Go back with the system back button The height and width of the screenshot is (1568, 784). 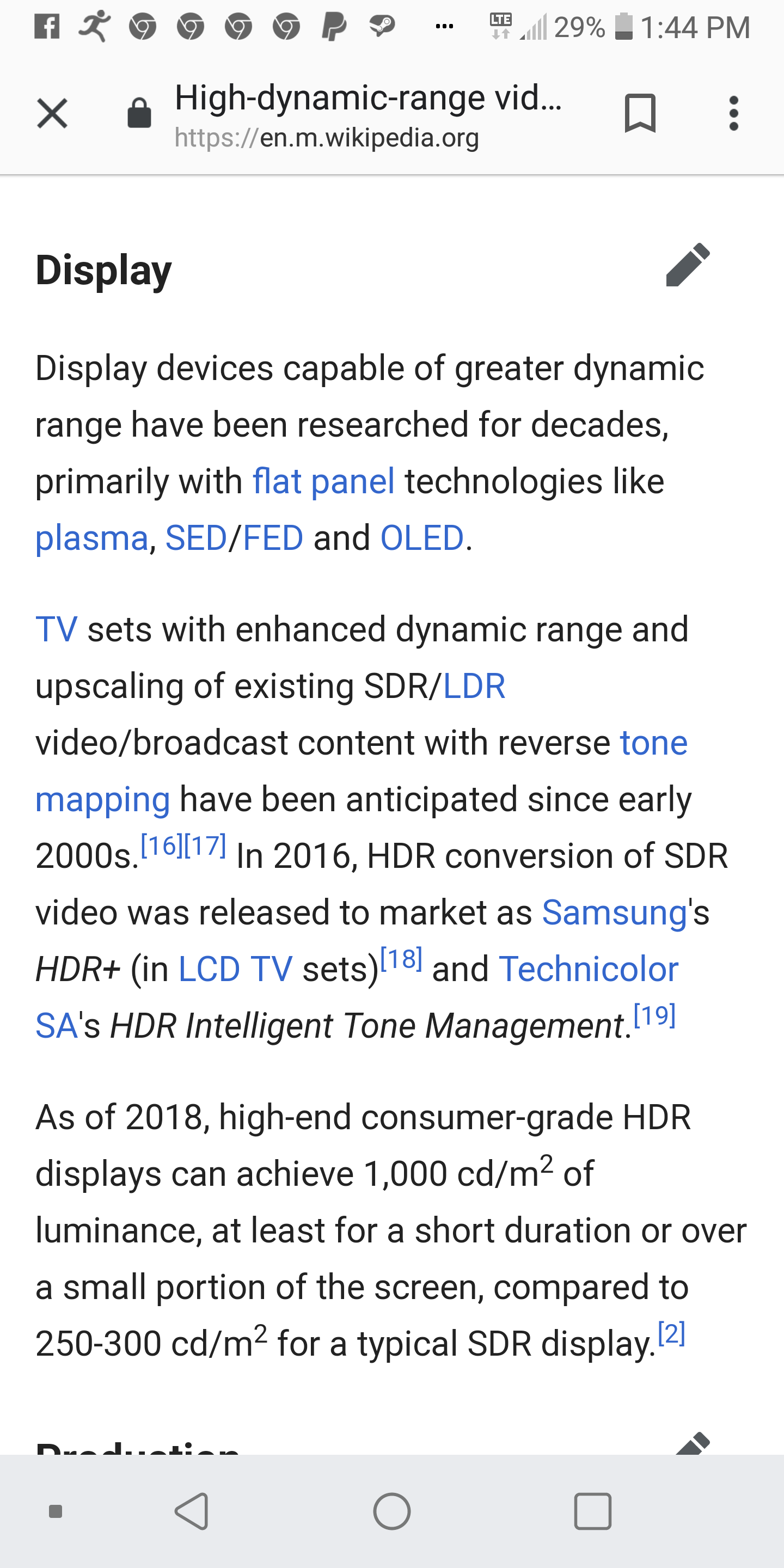pos(192,1511)
